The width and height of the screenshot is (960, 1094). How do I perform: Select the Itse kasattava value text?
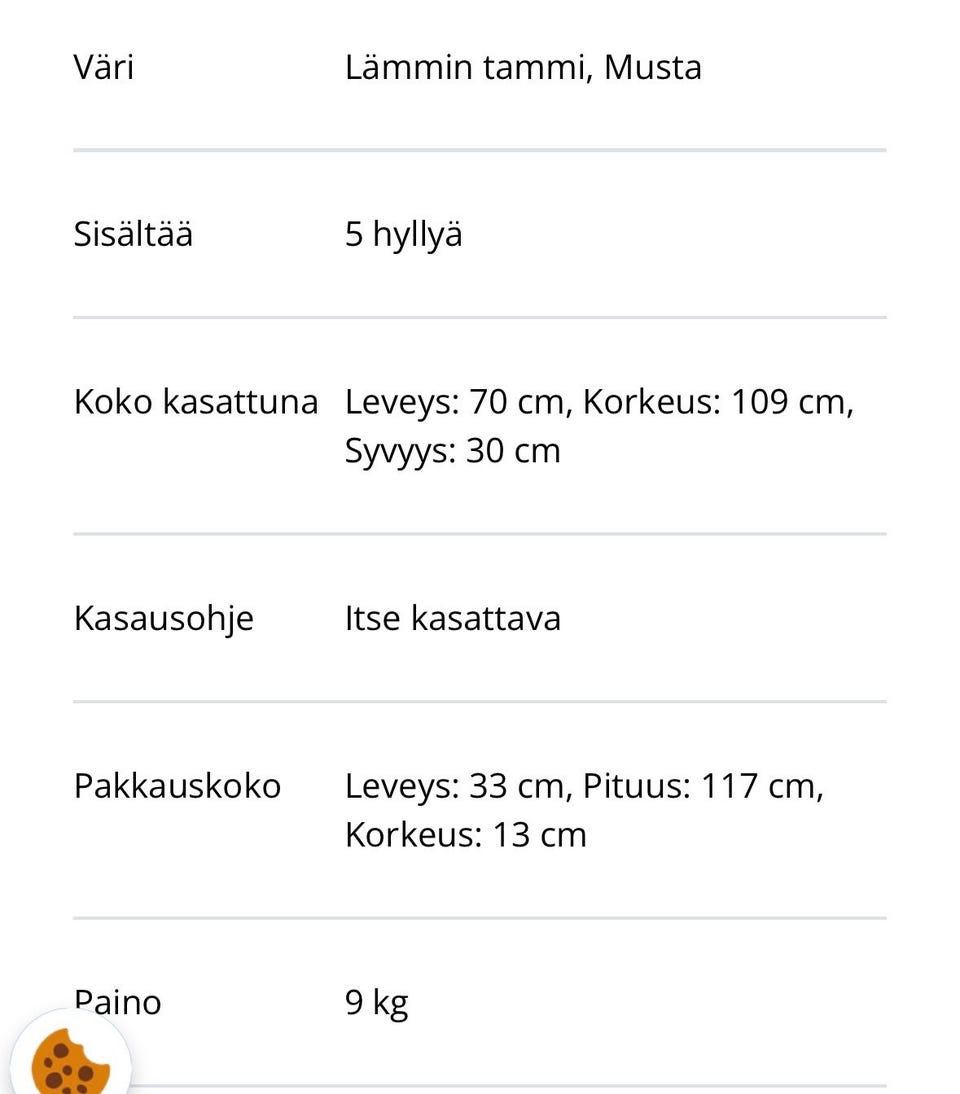tap(451, 618)
